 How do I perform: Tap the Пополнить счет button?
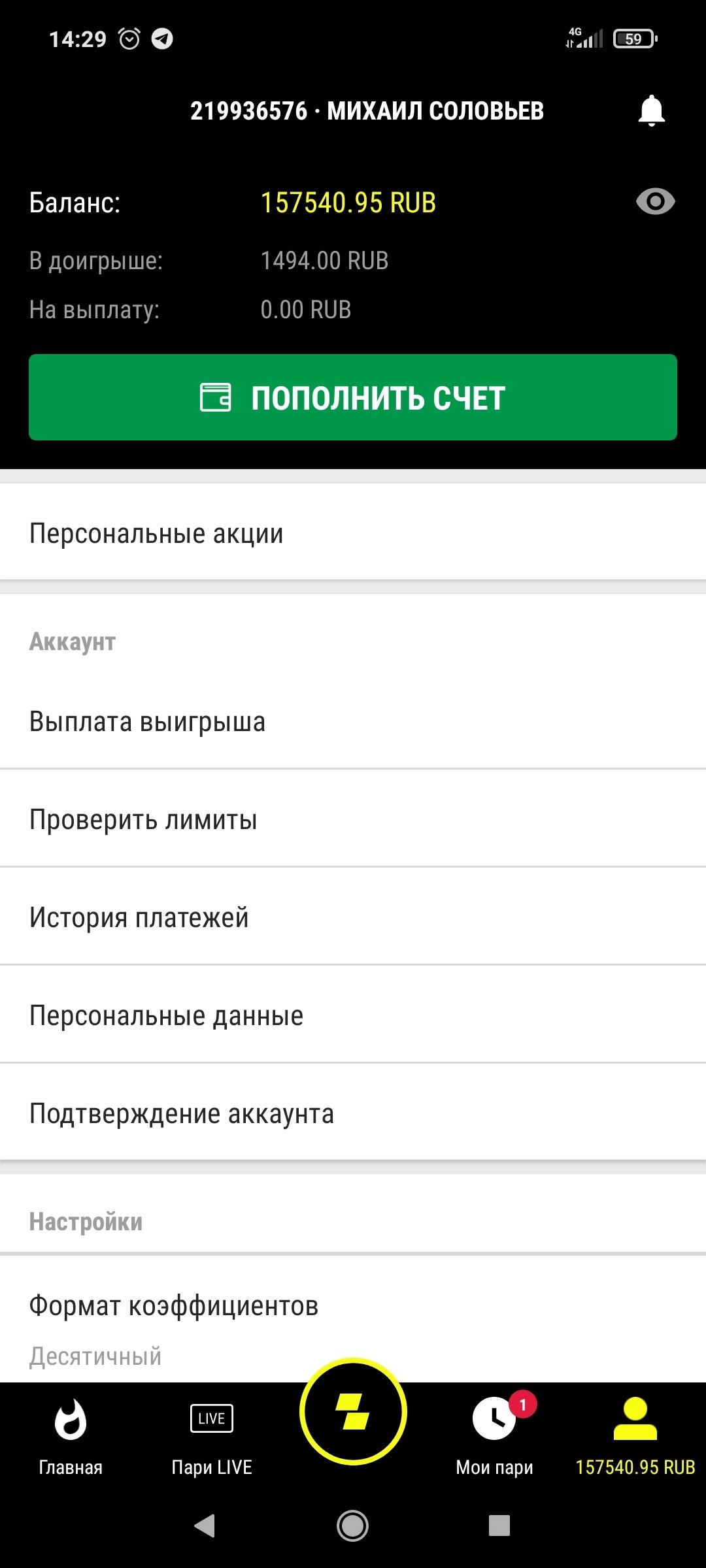pyautogui.click(x=353, y=397)
